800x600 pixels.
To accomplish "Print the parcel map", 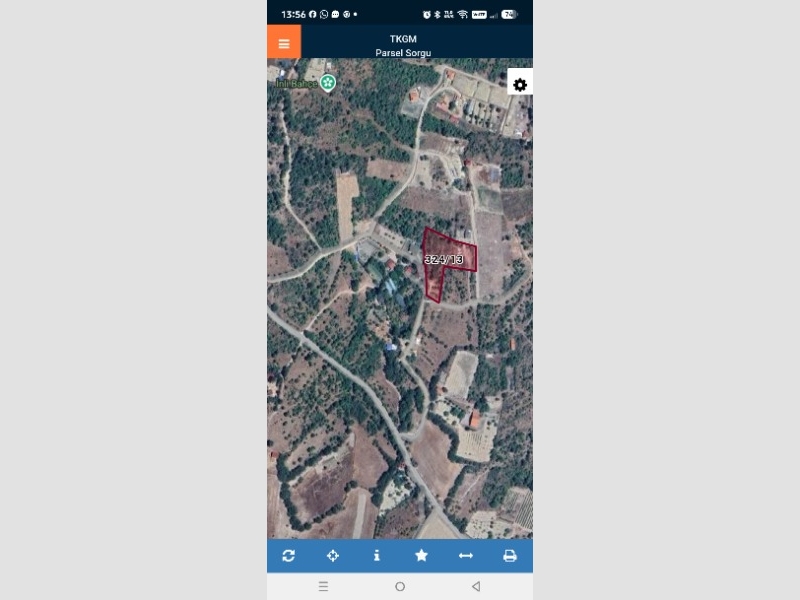I will coord(509,556).
